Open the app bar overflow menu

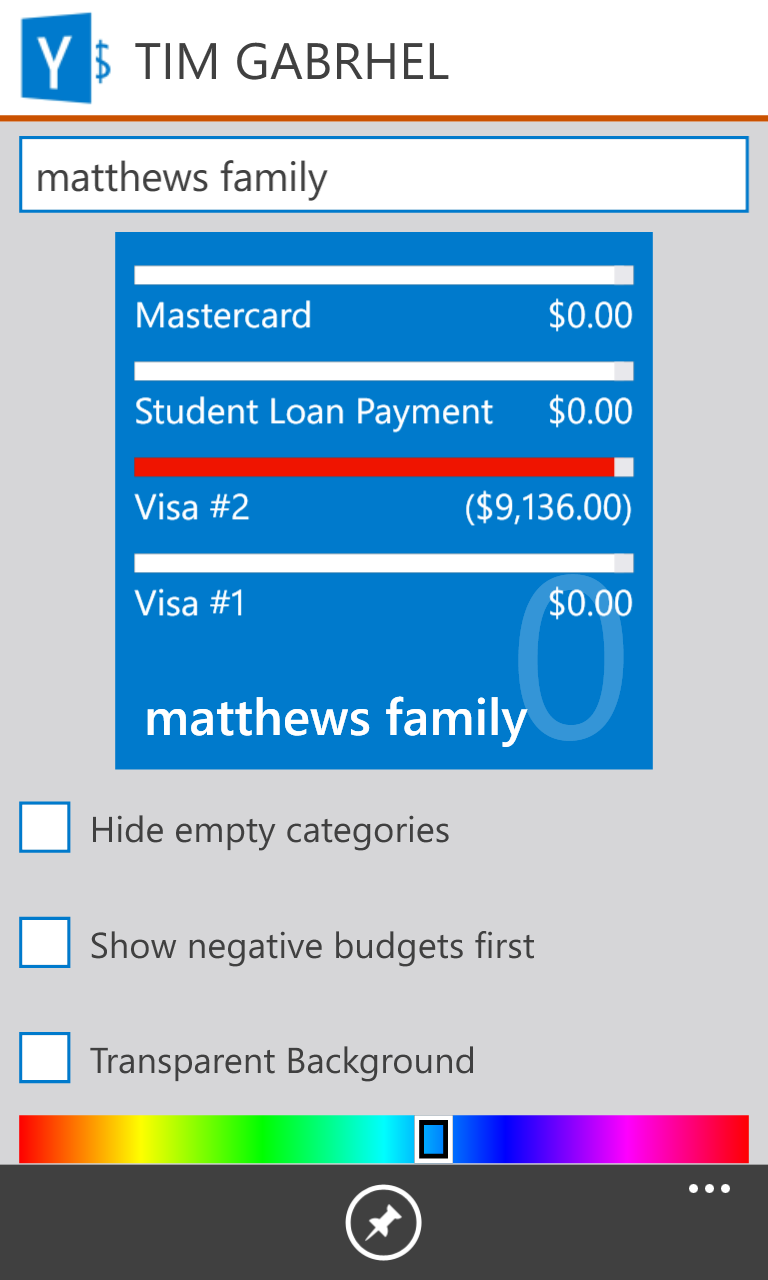(x=709, y=1189)
